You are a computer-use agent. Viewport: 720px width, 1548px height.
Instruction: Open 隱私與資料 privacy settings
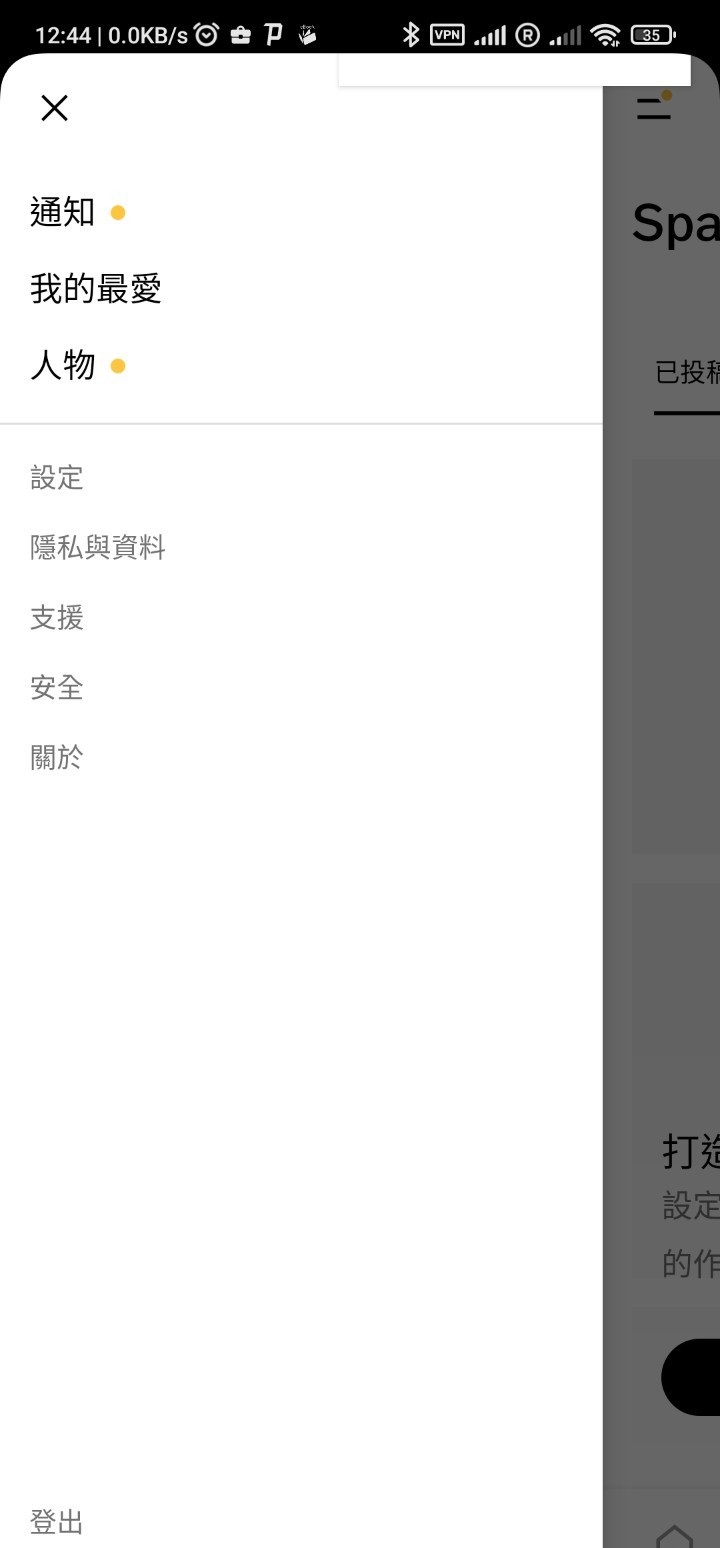point(98,548)
